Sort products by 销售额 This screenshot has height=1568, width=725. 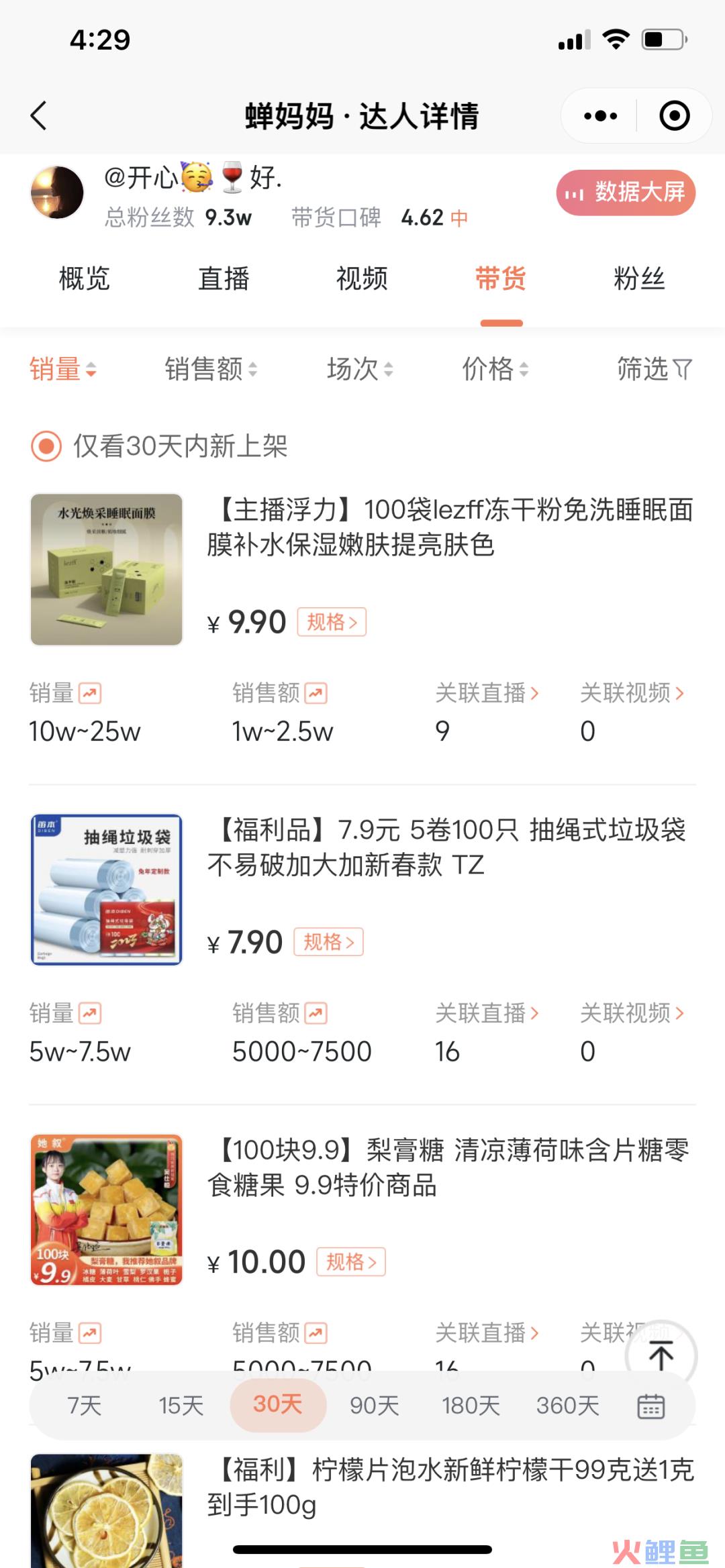tap(211, 369)
